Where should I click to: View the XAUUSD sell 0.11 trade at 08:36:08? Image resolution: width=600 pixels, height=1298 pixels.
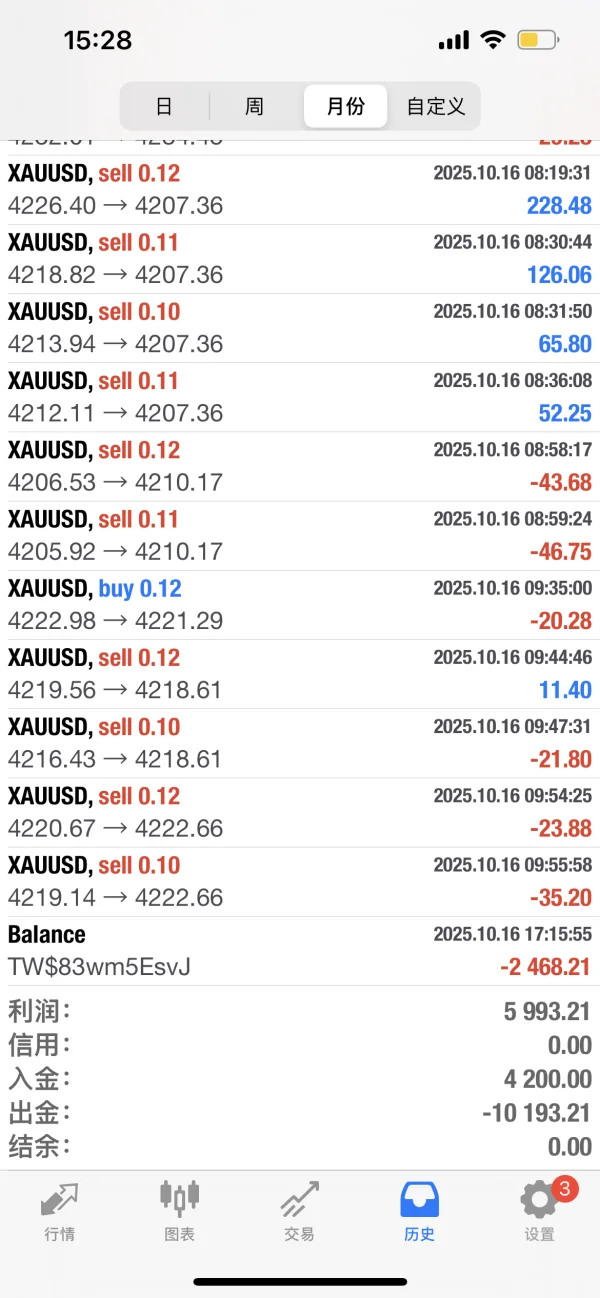point(300,397)
